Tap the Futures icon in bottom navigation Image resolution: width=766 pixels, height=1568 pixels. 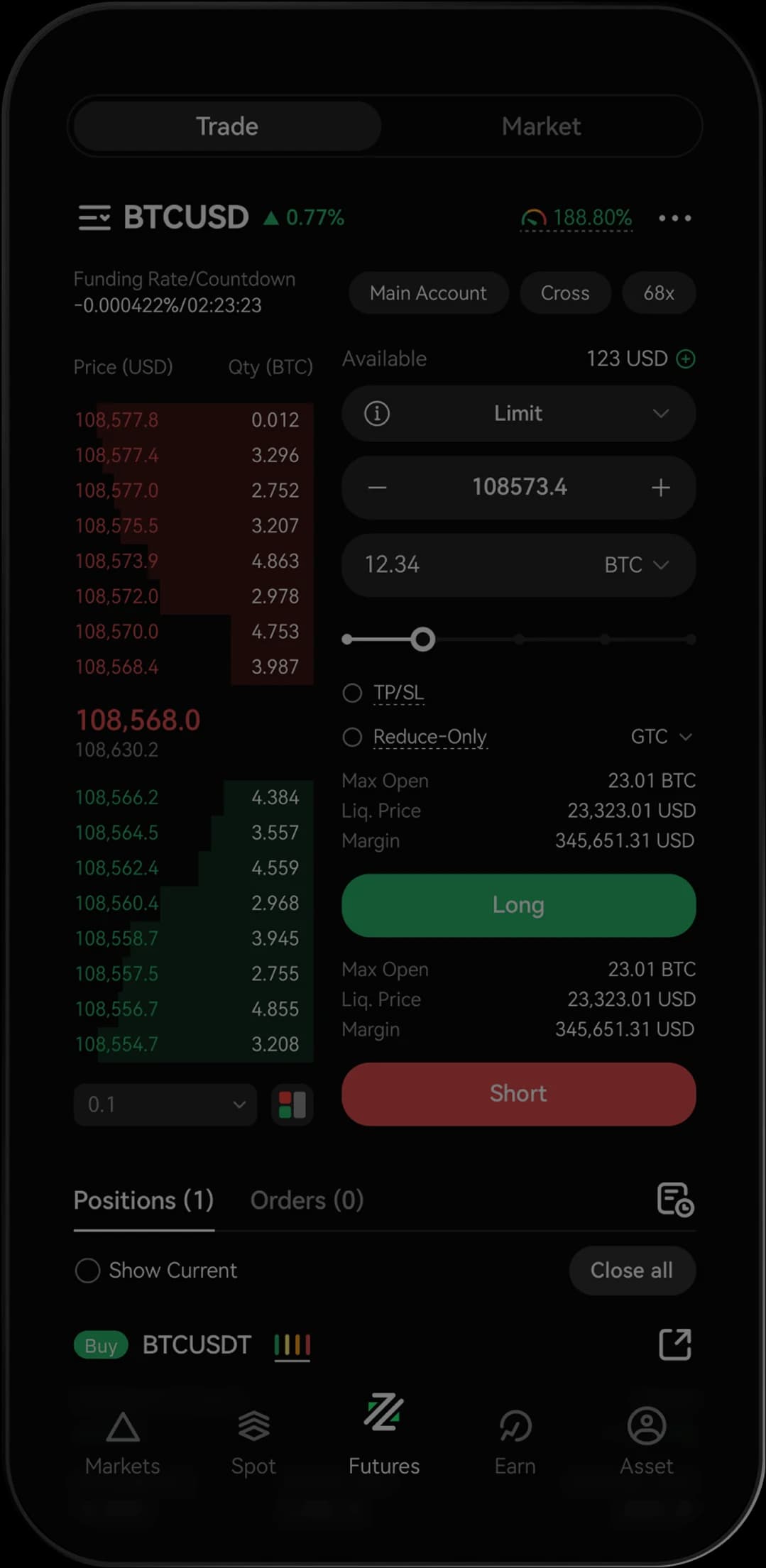coord(383,1435)
